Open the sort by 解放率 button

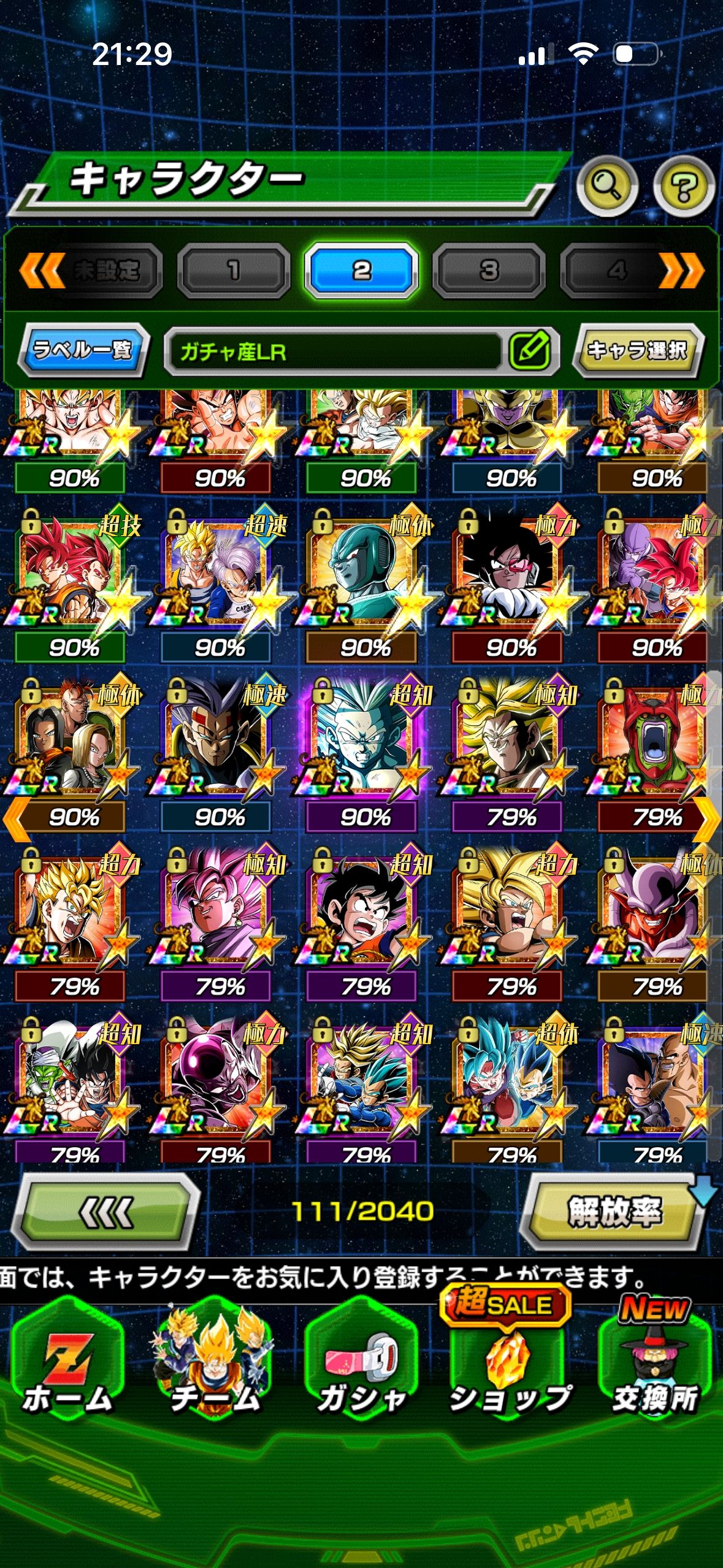pyautogui.click(x=614, y=1212)
